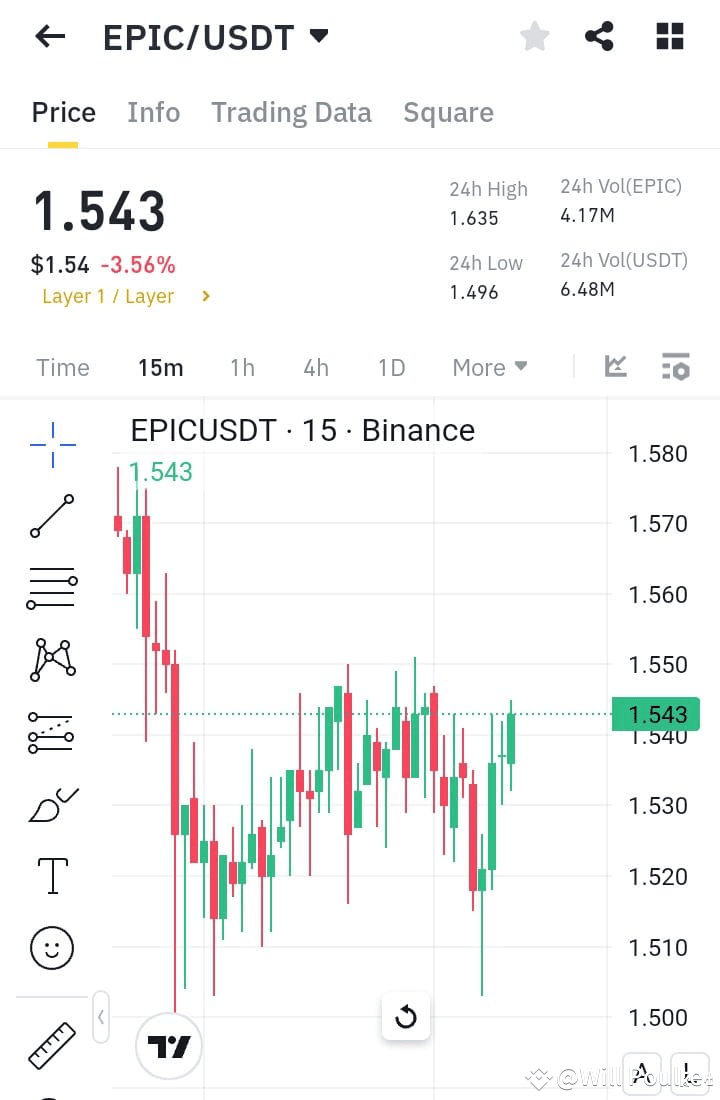Open the Info tab
Viewport: 720px width, 1100px height.
[x=153, y=112]
